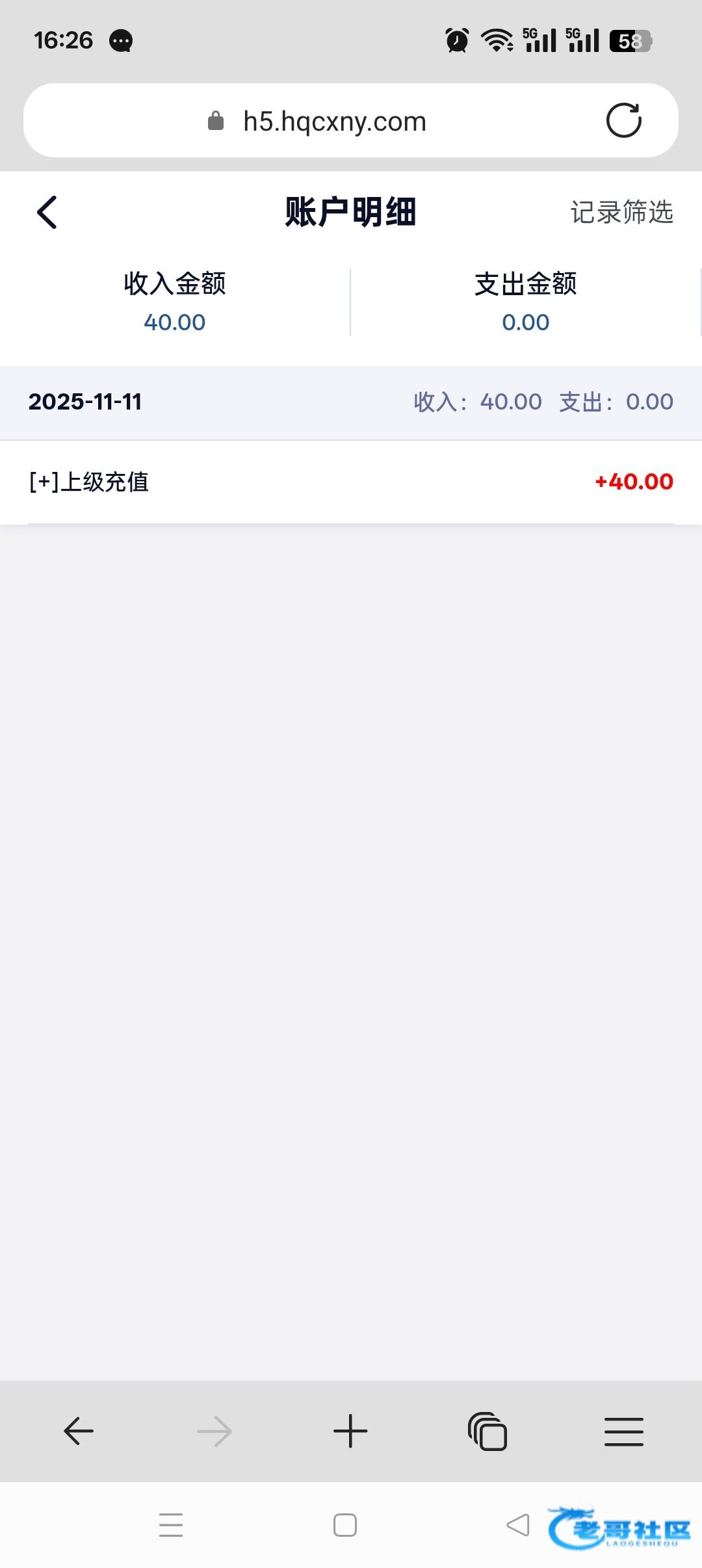Open a new browser tab
Image resolution: width=702 pixels, height=1568 pixels.
(x=350, y=1431)
